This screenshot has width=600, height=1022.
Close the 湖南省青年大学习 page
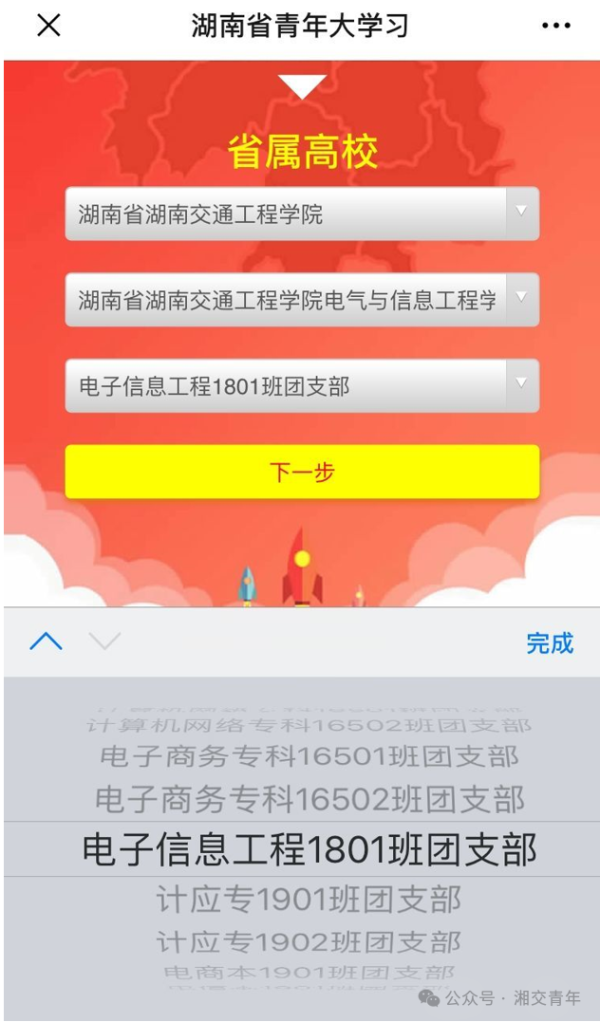(x=48, y=26)
